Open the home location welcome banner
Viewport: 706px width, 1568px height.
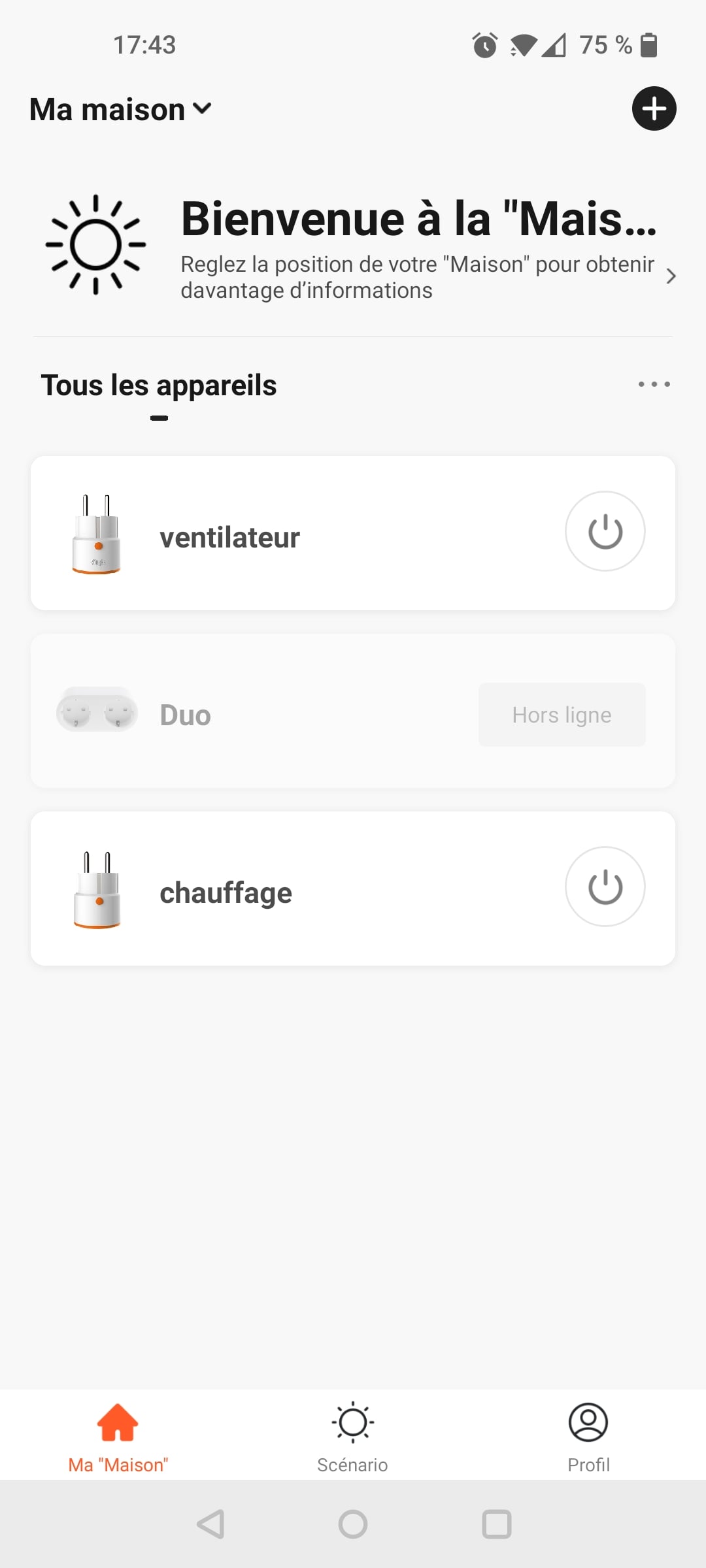pos(353,246)
